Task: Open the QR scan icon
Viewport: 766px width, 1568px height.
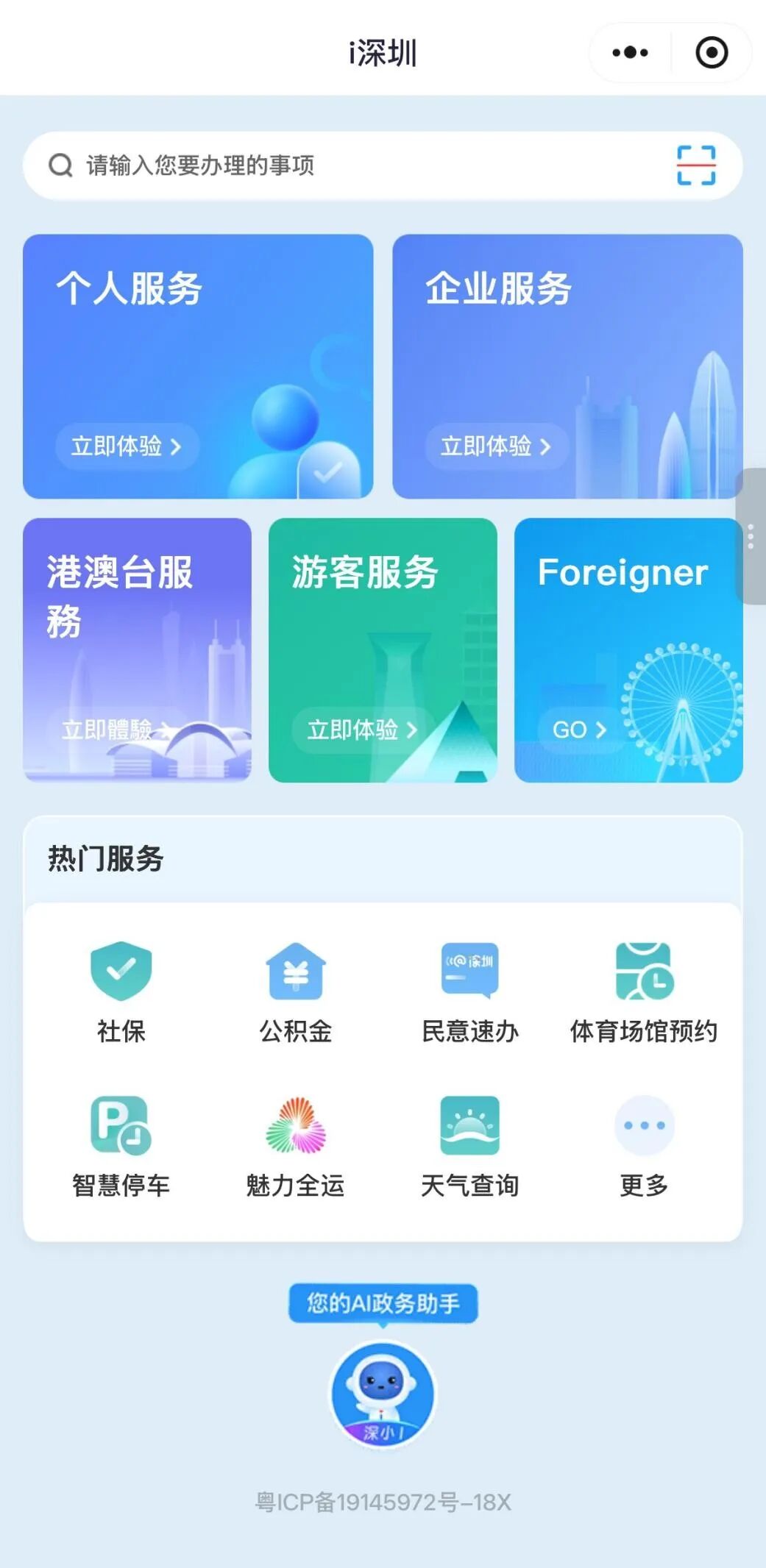Action: 695,165
